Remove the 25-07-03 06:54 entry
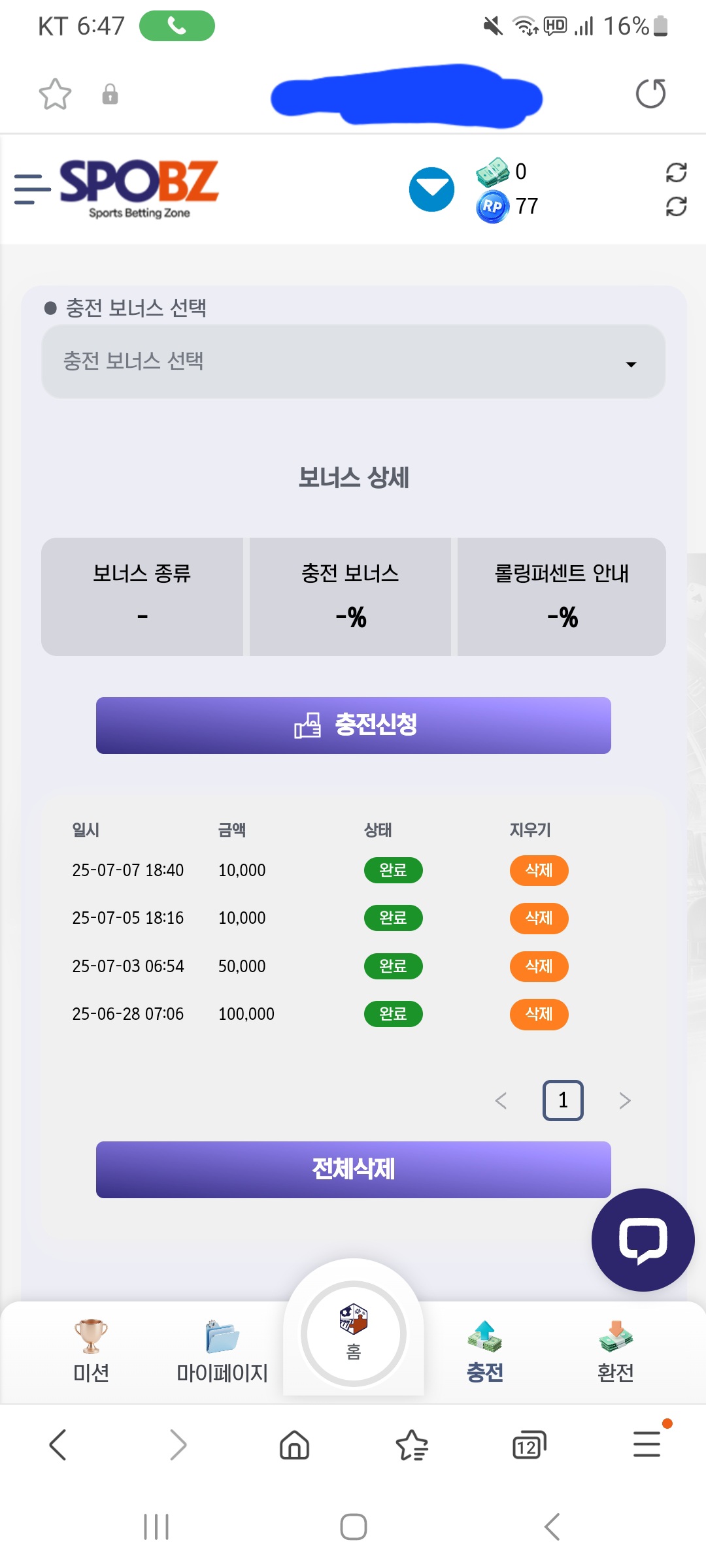Screen dimensions: 706x1568 (x=539, y=966)
